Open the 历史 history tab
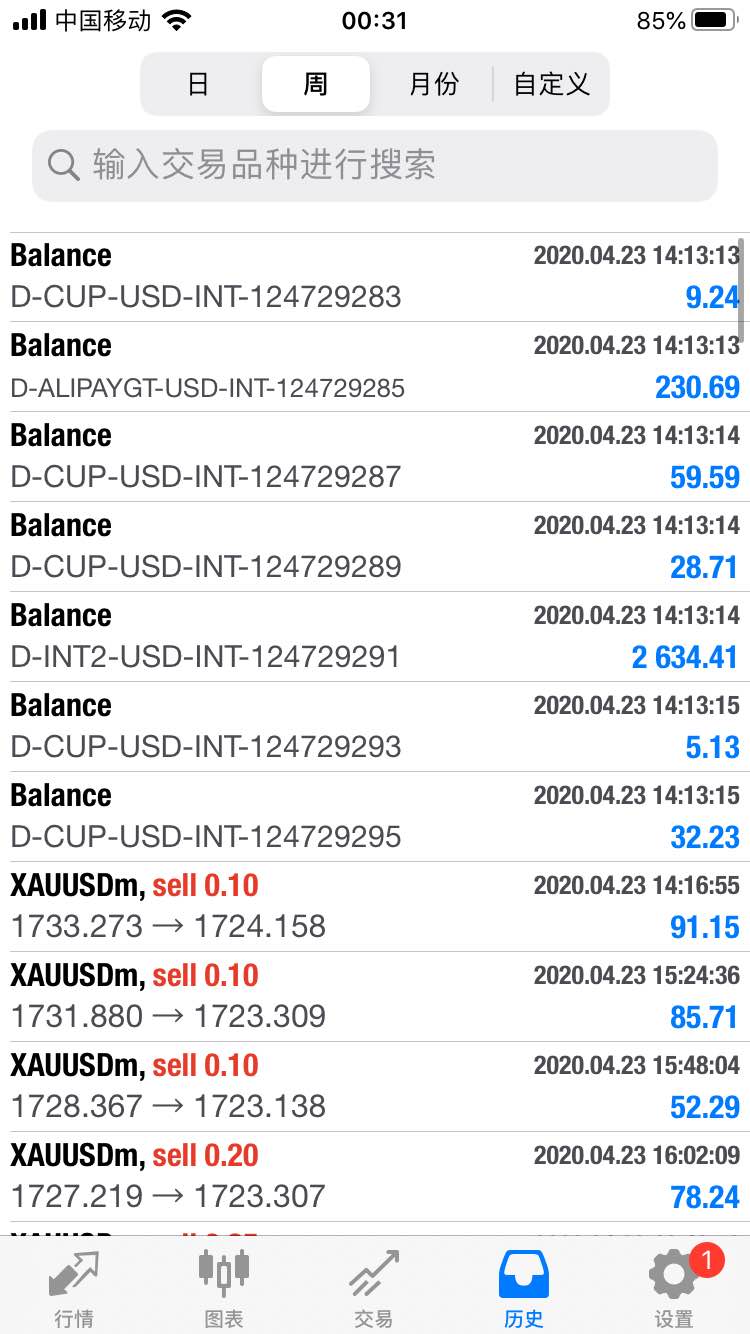Viewport: 750px width, 1334px height. [524, 1287]
